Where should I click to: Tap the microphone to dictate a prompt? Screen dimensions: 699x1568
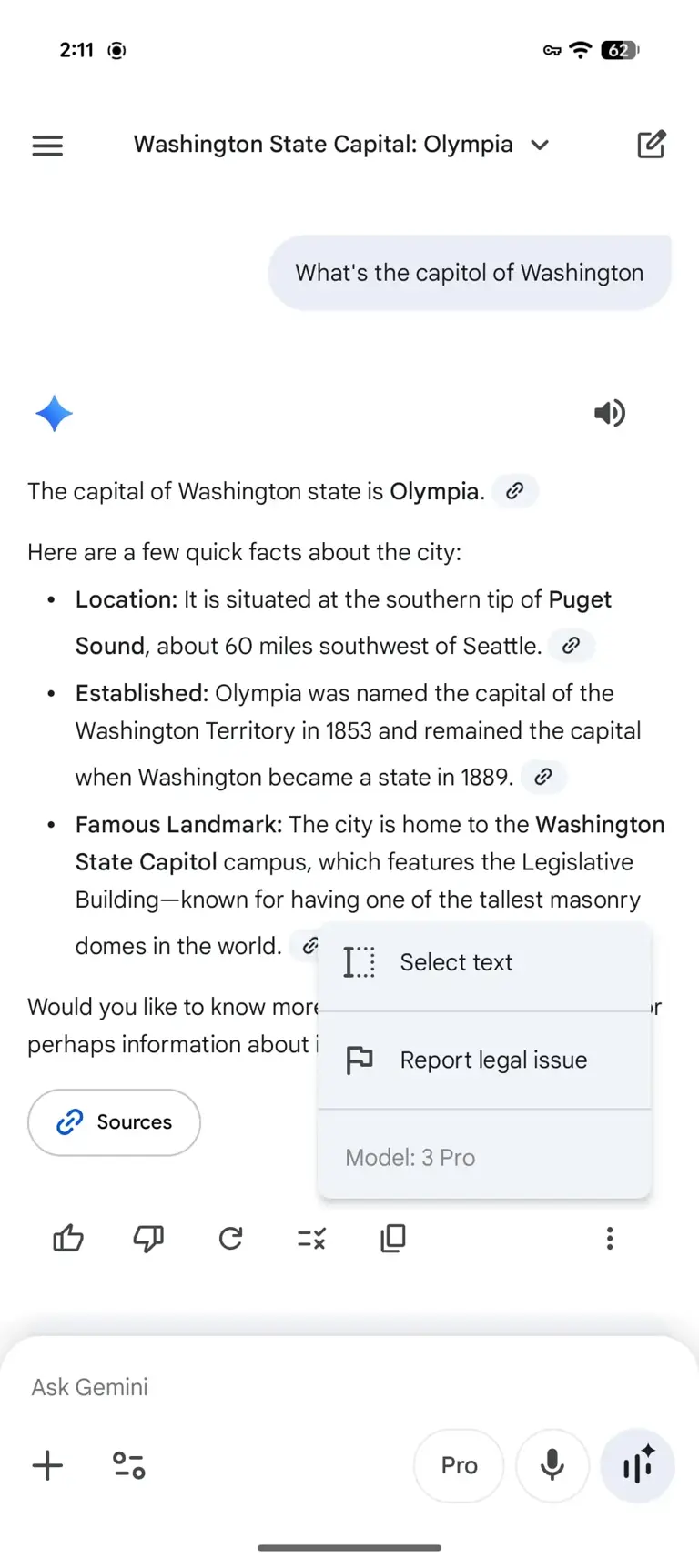[552, 1465]
